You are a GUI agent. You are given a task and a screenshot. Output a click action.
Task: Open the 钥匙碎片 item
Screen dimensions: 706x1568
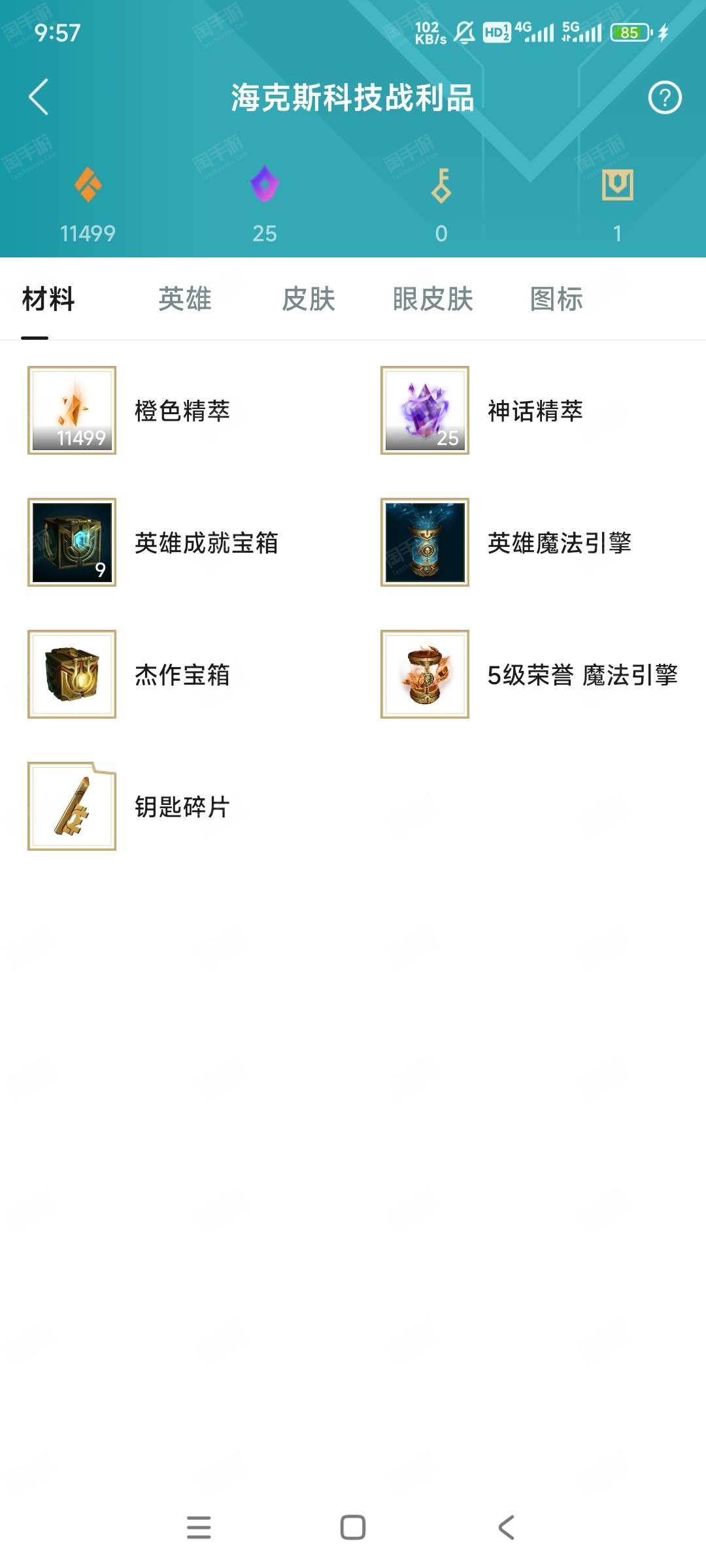pyautogui.click(x=72, y=806)
